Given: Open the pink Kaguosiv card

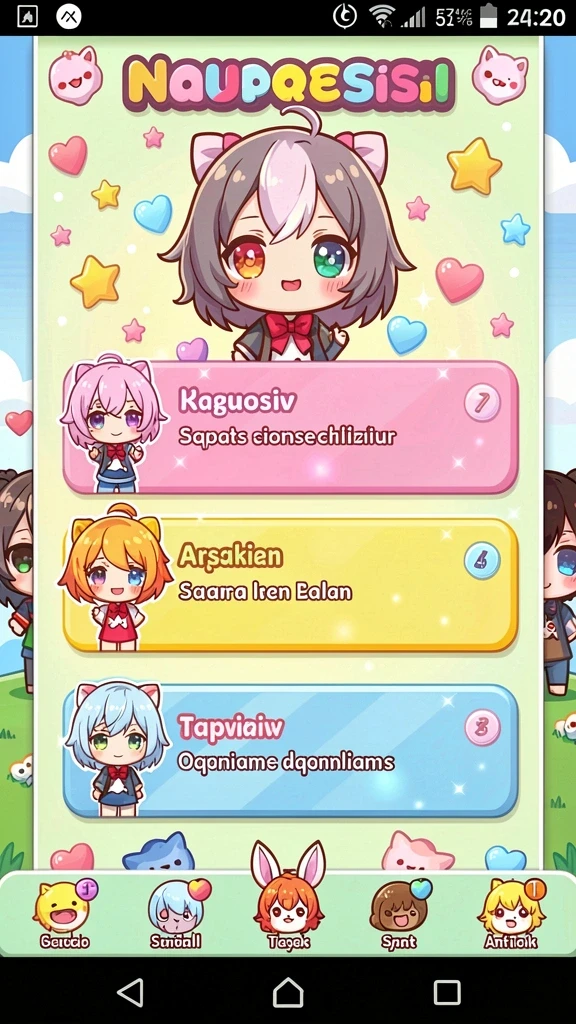Looking at the screenshot, I should [x=291, y=428].
